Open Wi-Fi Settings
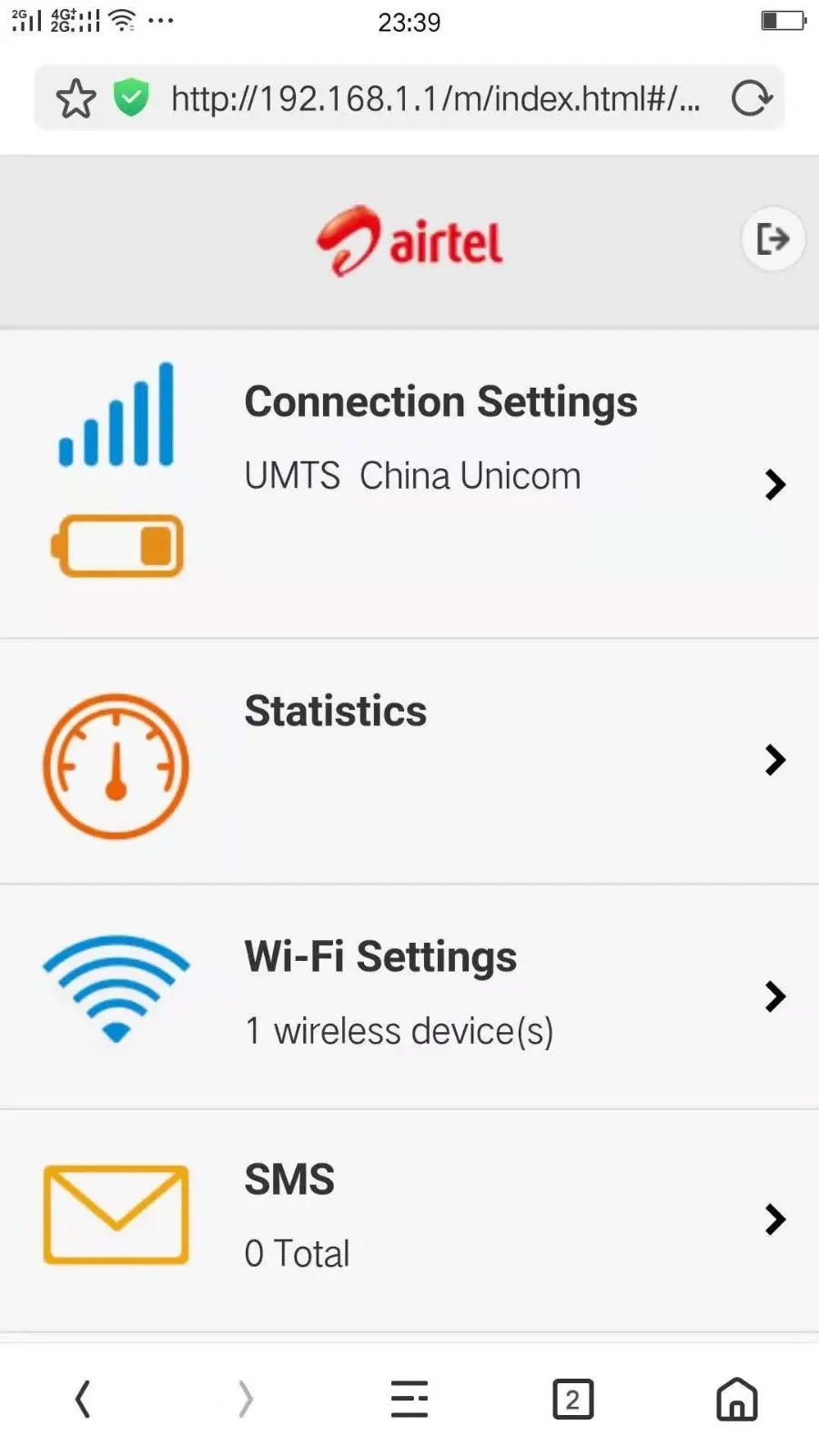 pyautogui.click(x=409, y=996)
